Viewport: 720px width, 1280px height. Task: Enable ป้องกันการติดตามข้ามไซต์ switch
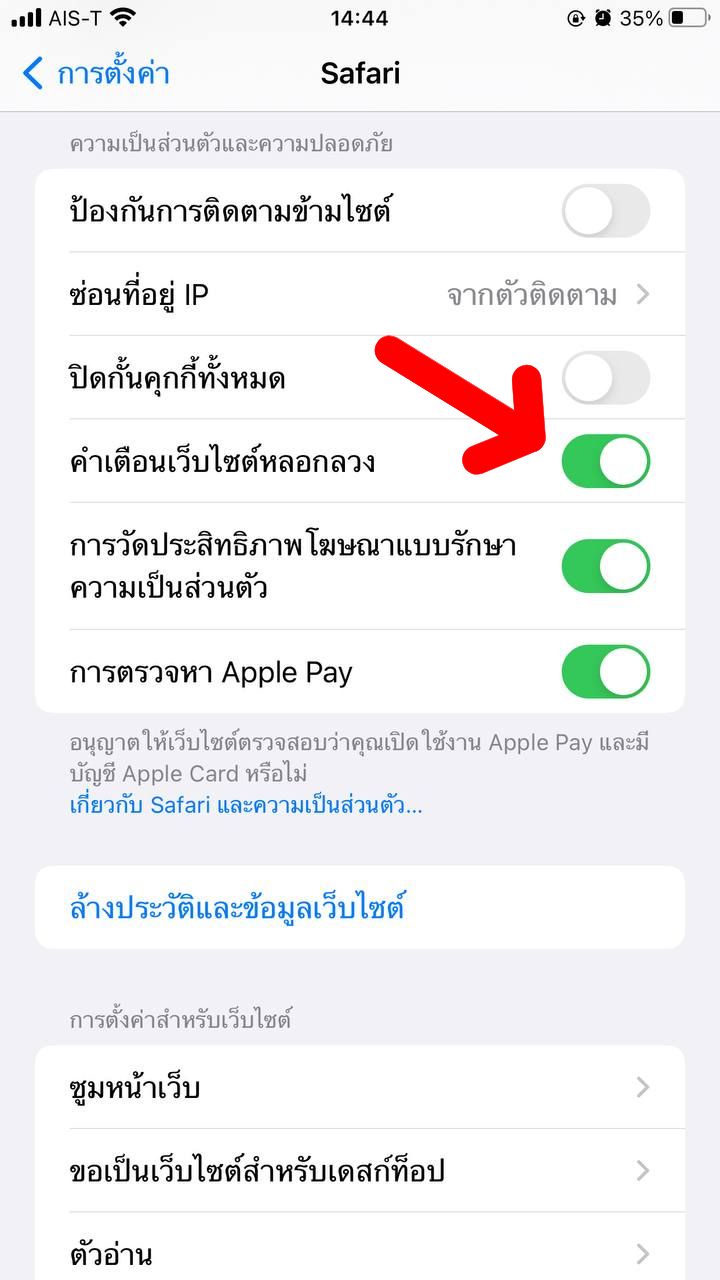click(x=605, y=211)
